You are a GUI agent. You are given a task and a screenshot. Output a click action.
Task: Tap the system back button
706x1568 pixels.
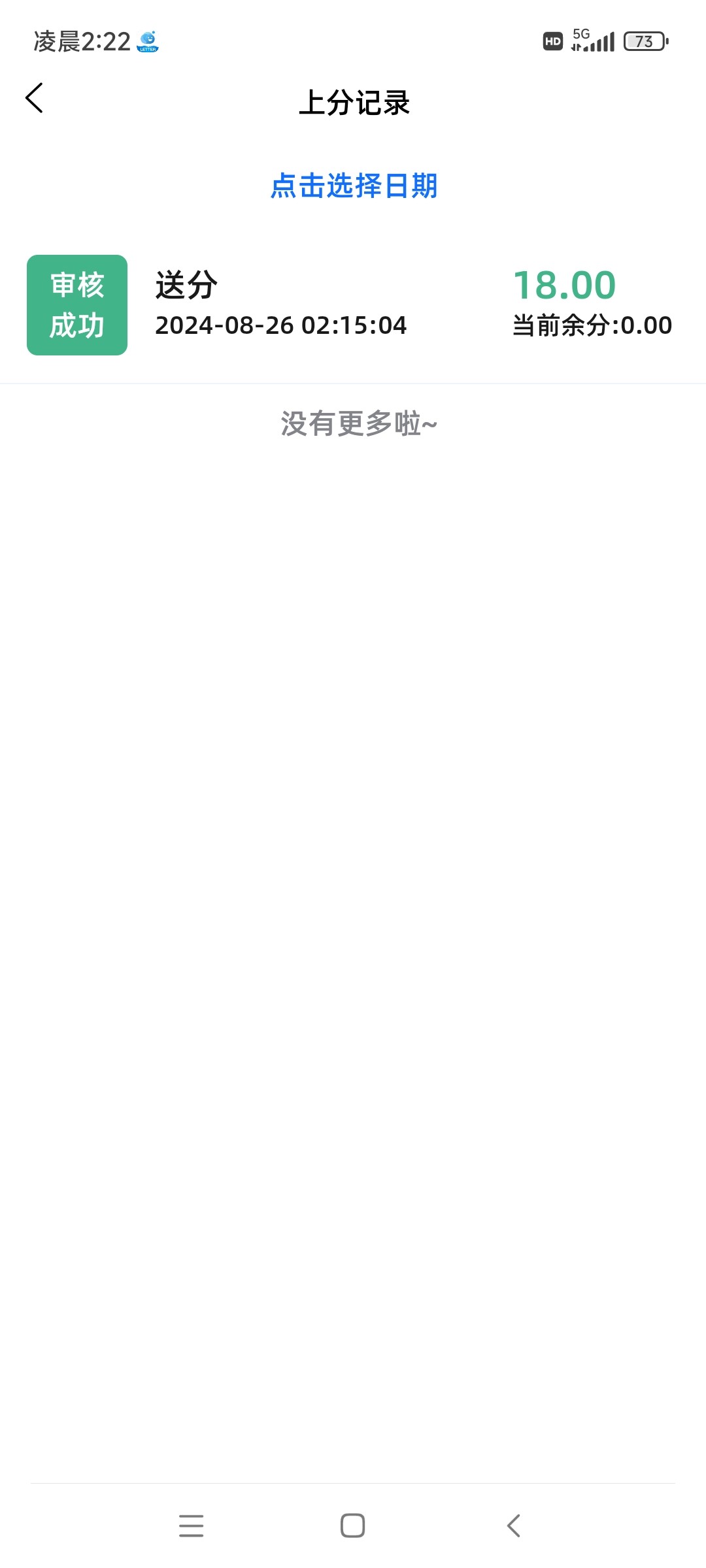[514, 1526]
